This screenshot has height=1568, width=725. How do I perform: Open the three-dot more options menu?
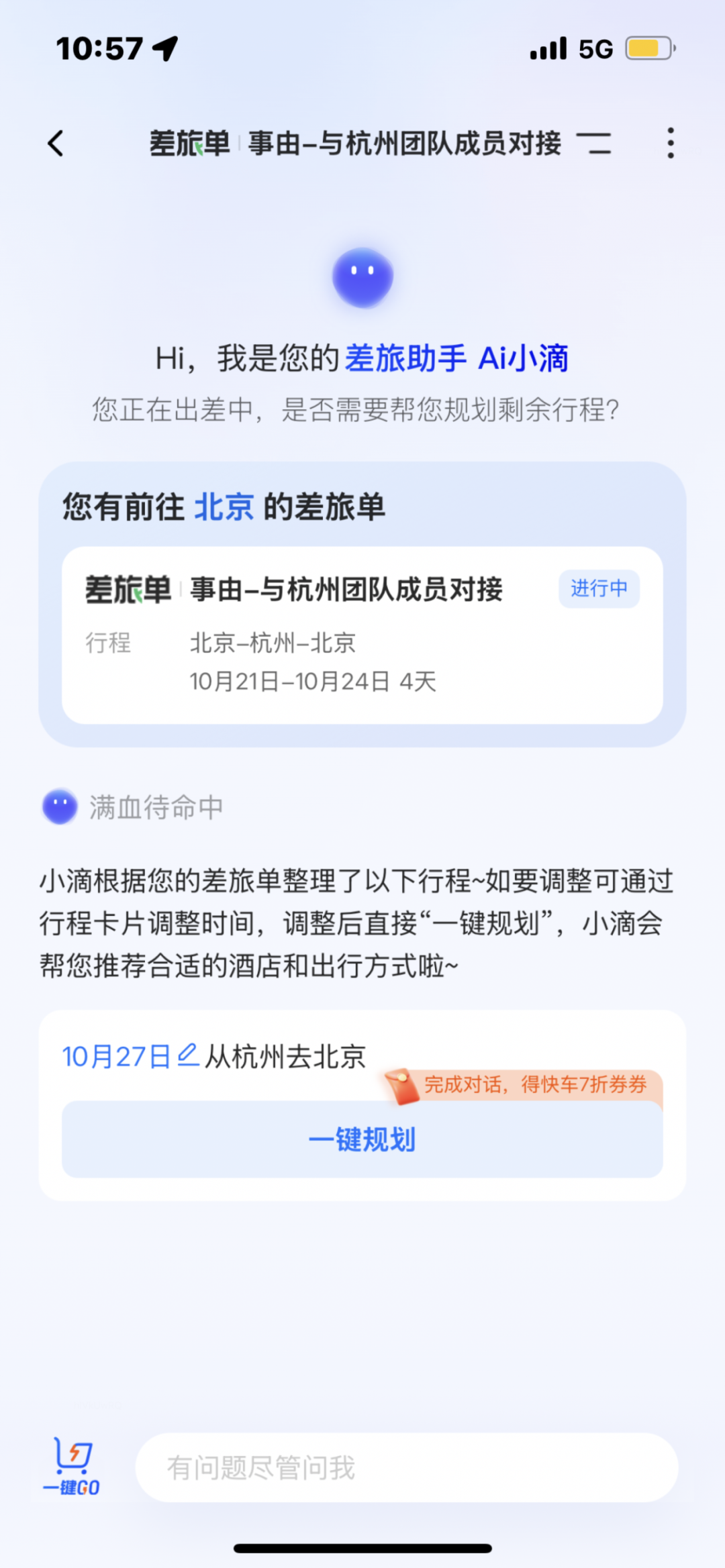pyautogui.click(x=671, y=143)
